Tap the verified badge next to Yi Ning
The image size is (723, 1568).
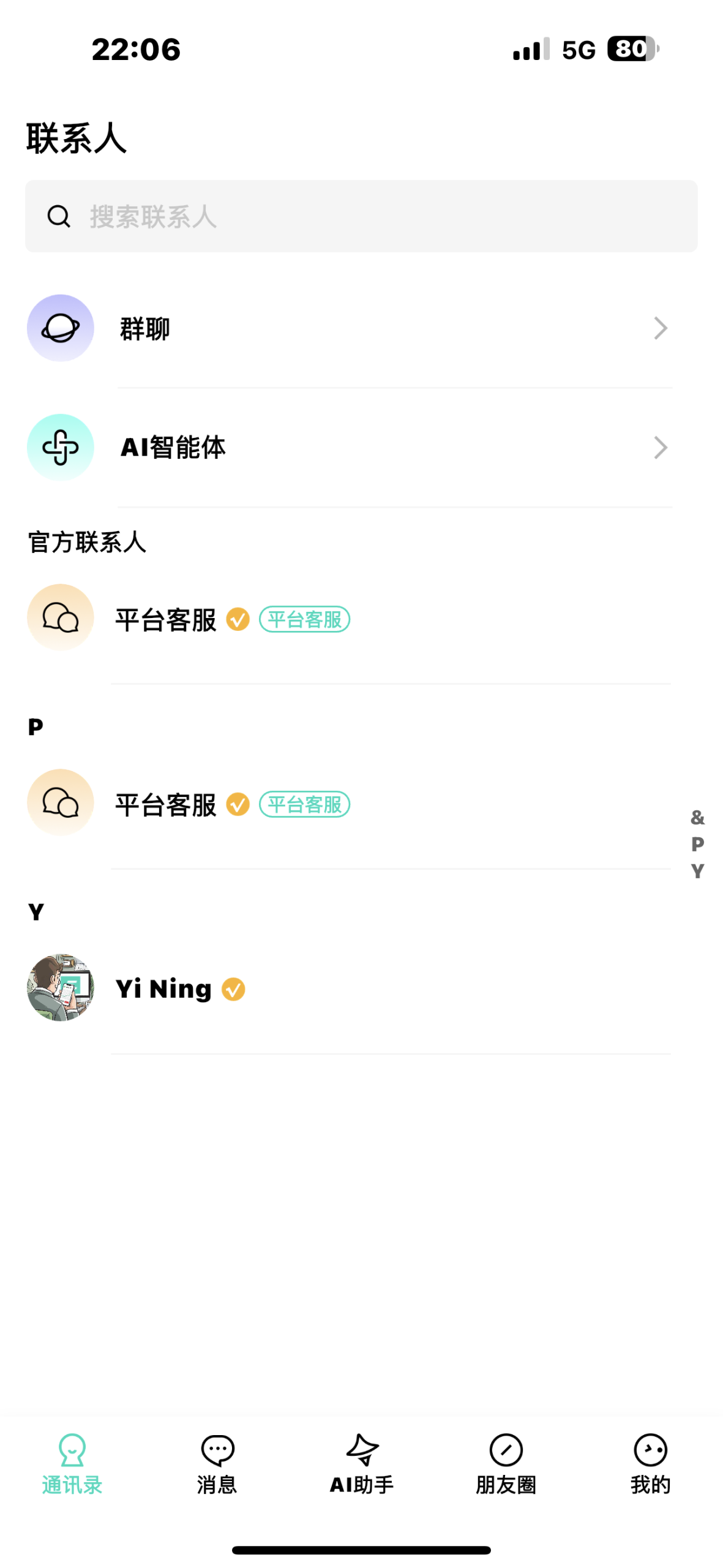tap(233, 988)
